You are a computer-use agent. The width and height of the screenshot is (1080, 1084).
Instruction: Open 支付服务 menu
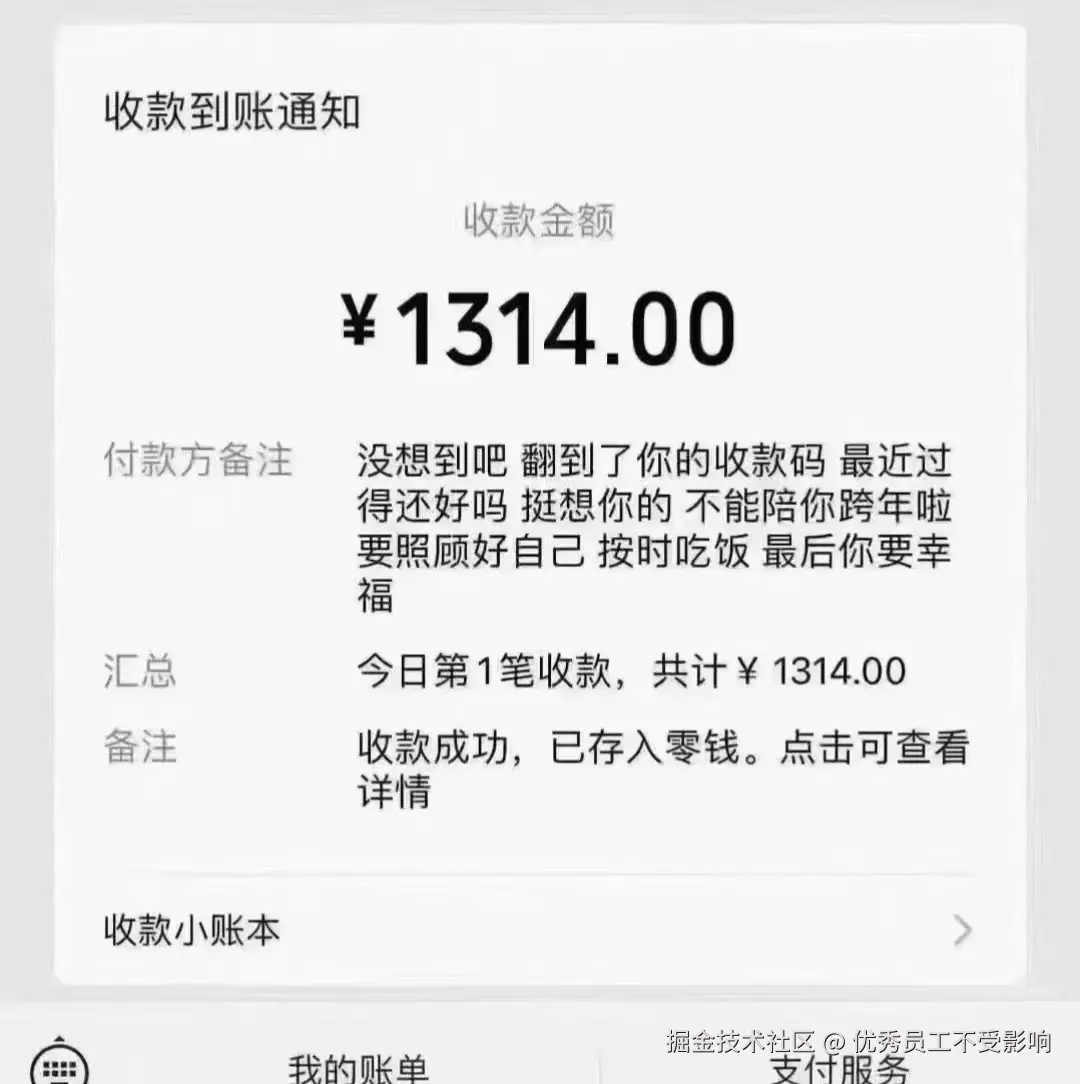point(838,1068)
